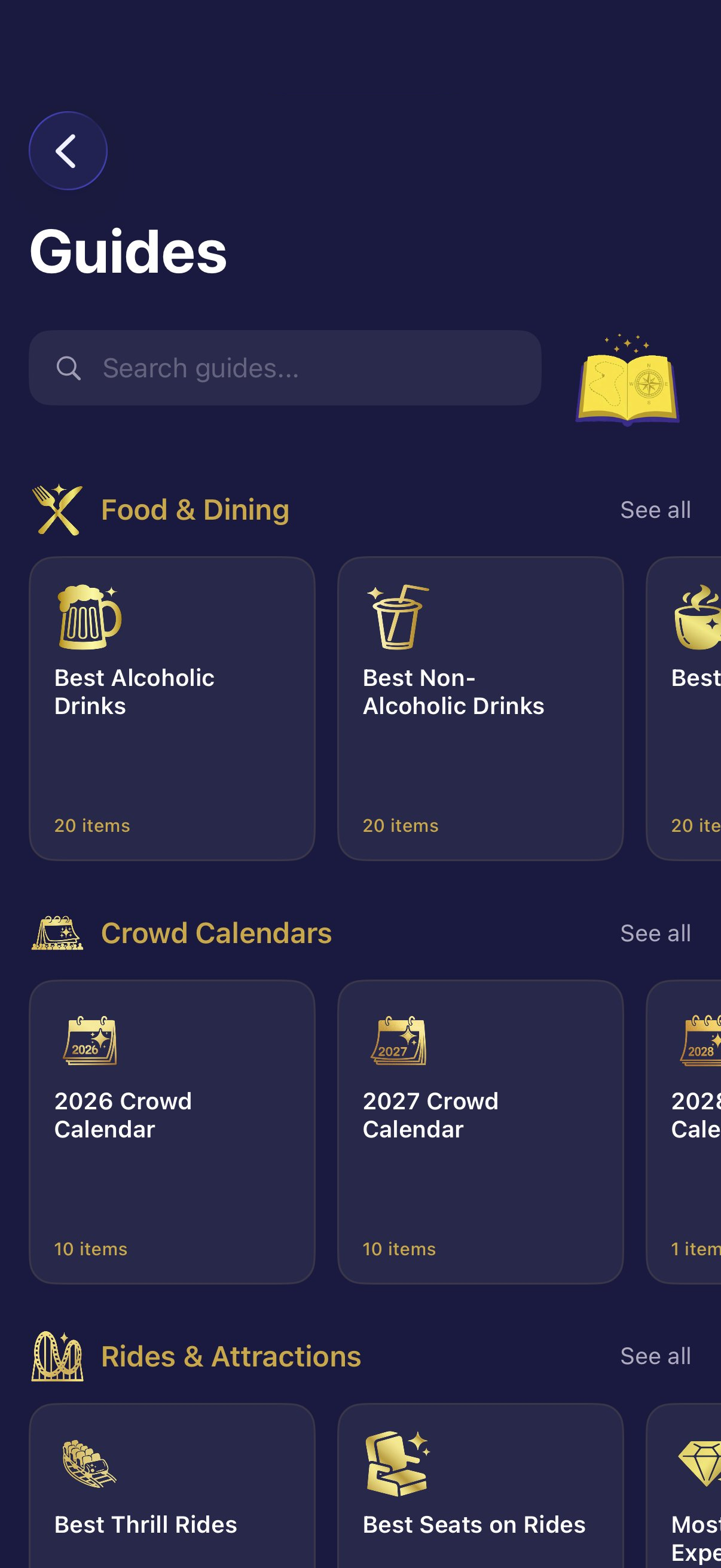Open the 2026 Crowd Calendar card

pos(172,1131)
